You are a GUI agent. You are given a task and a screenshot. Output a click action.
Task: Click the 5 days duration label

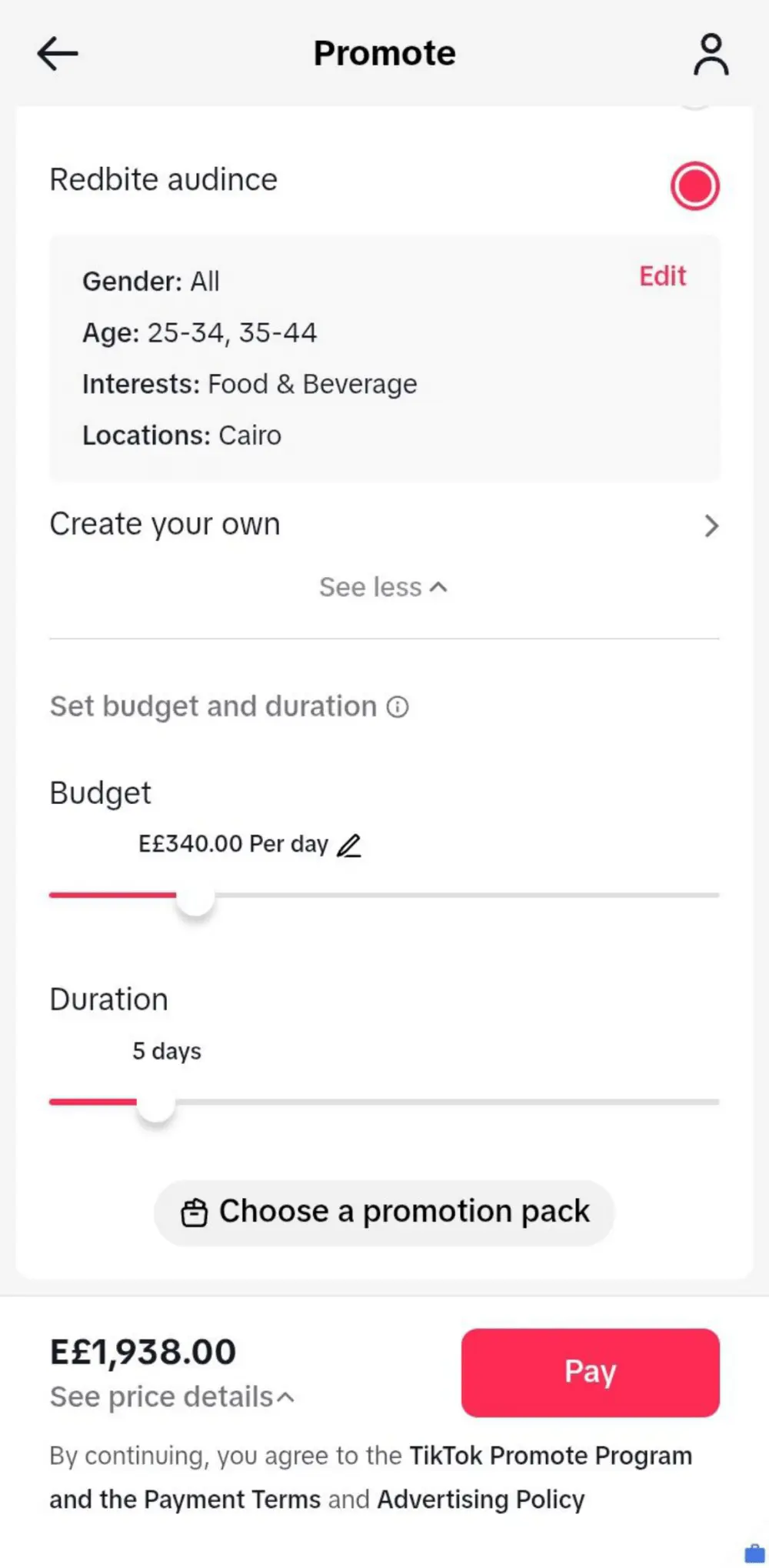click(166, 1051)
